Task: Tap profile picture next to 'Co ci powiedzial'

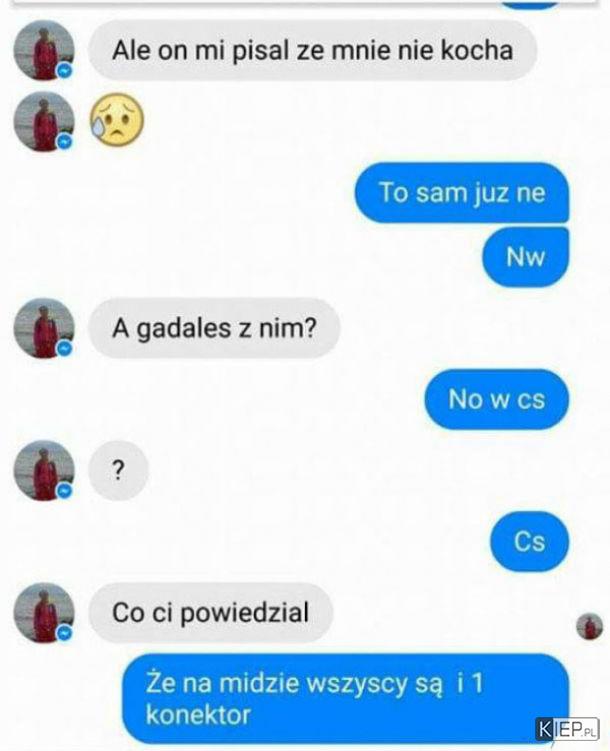Action: (44, 612)
